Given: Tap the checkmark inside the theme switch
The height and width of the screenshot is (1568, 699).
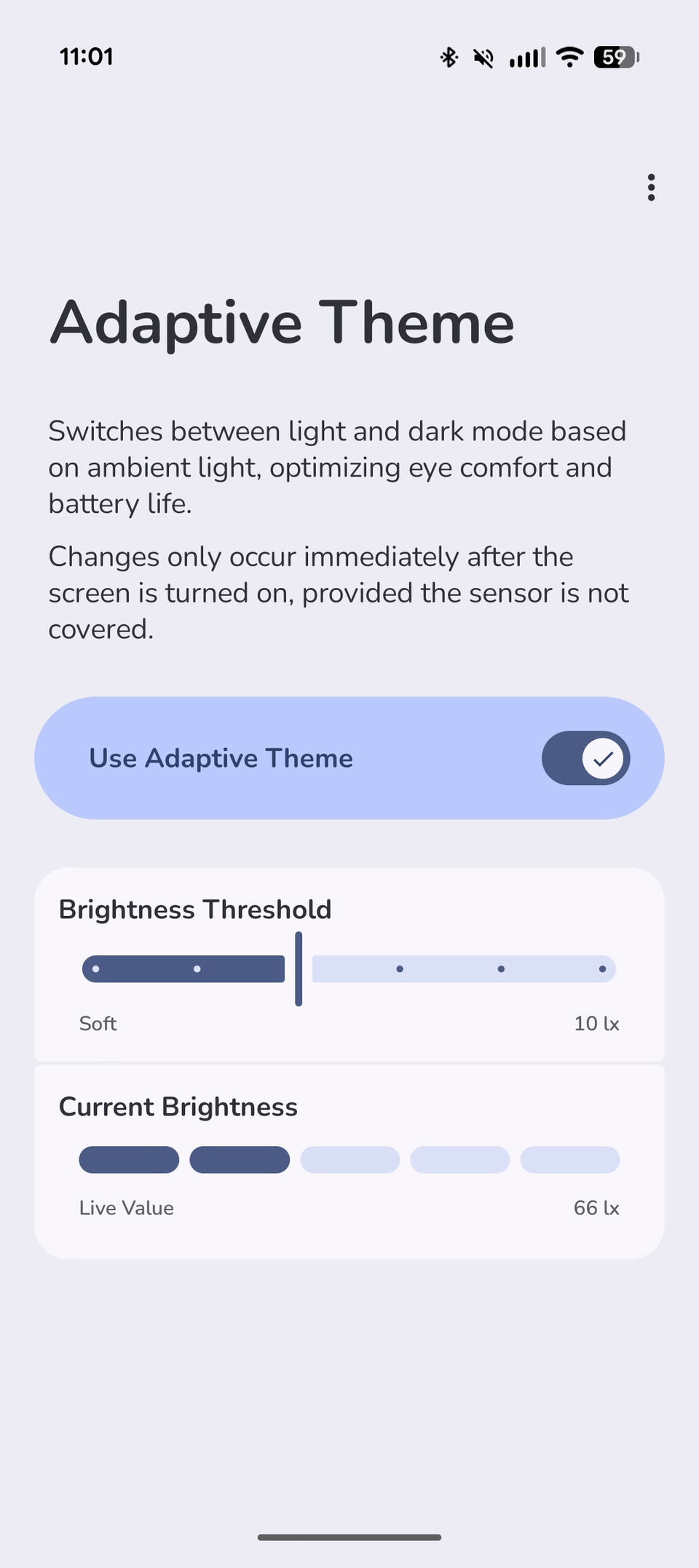Looking at the screenshot, I should point(602,758).
